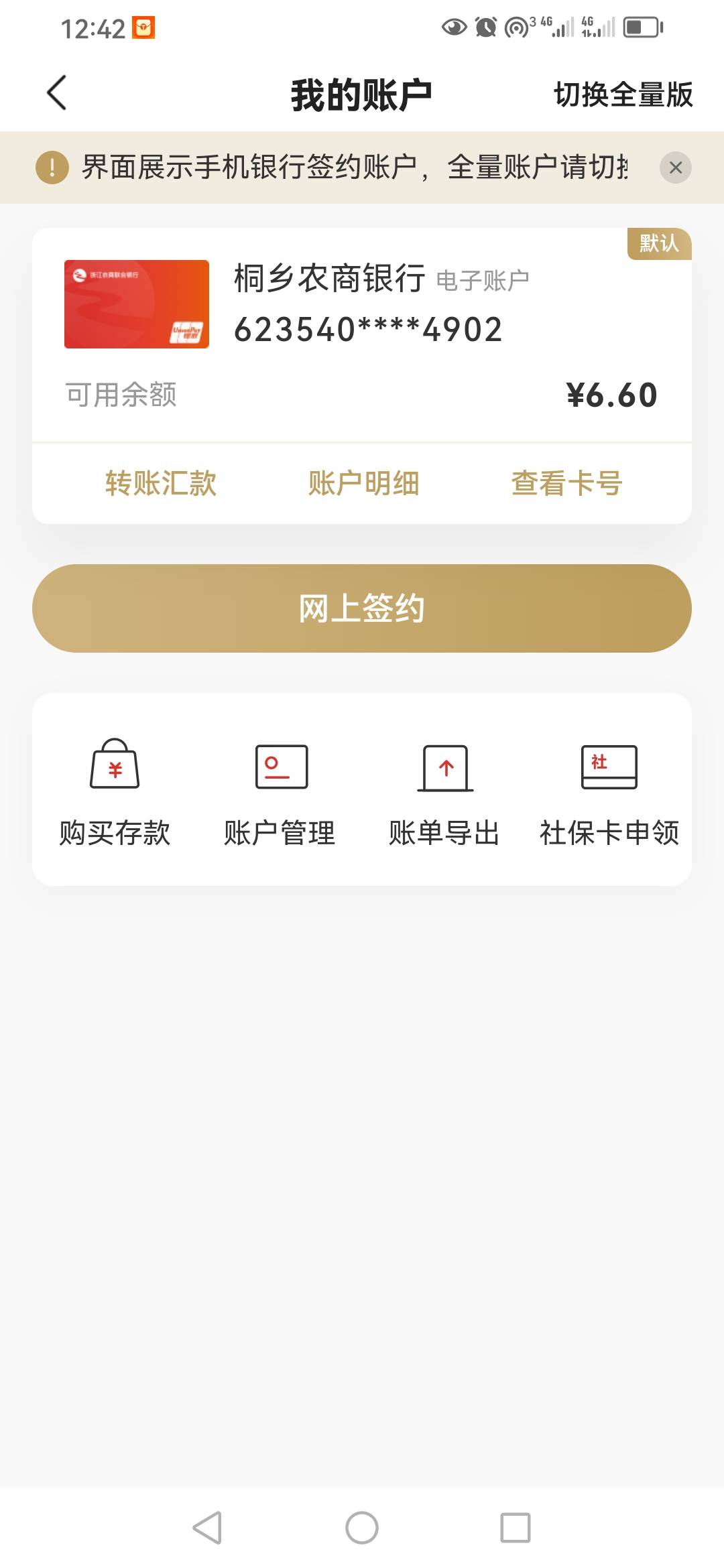Switch to the full version (切换全量版)
Screen dimensions: 724x1568
pyautogui.click(x=623, y=94)
